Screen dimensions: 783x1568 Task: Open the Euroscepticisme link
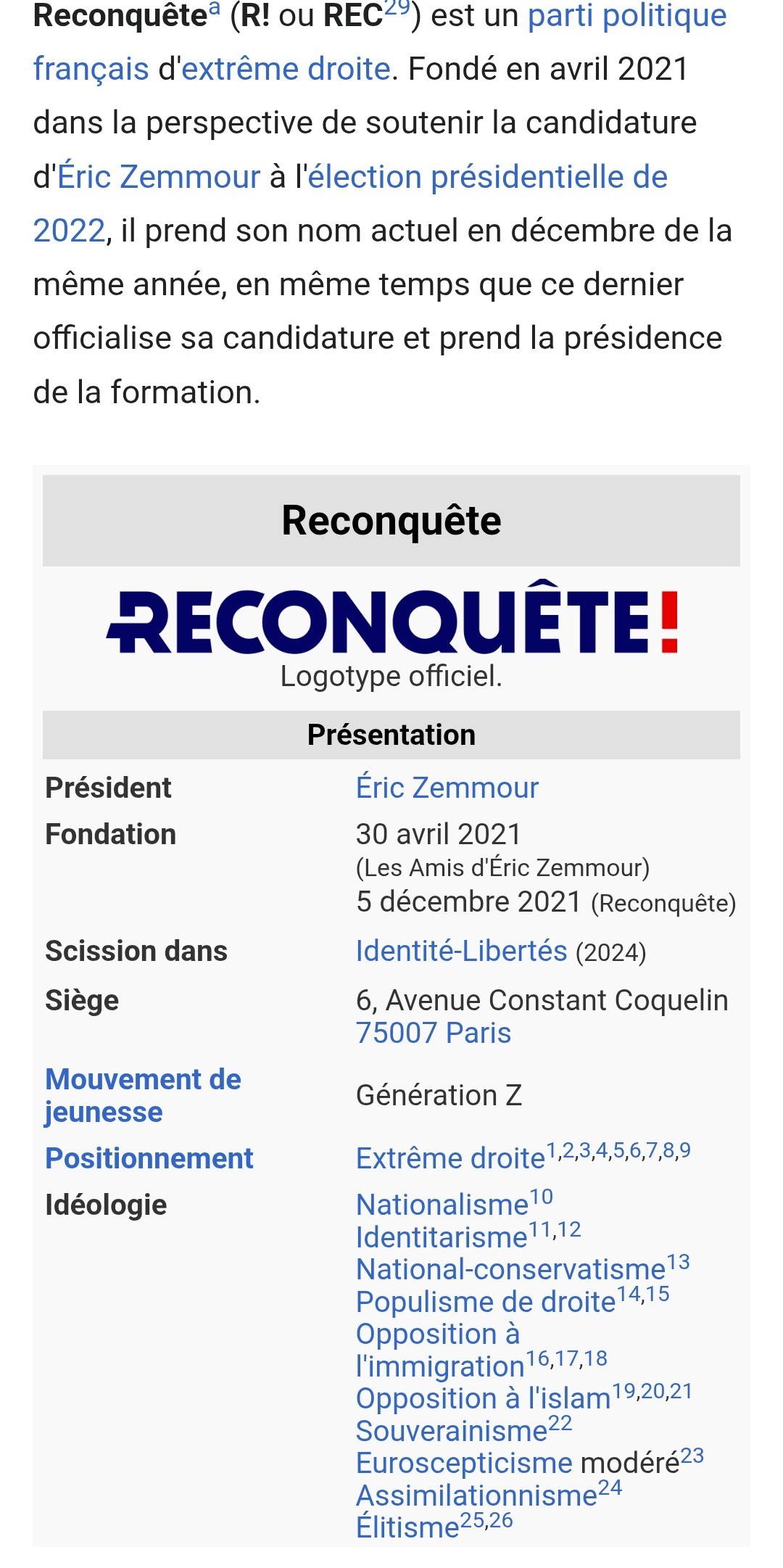coord(464,1464)
